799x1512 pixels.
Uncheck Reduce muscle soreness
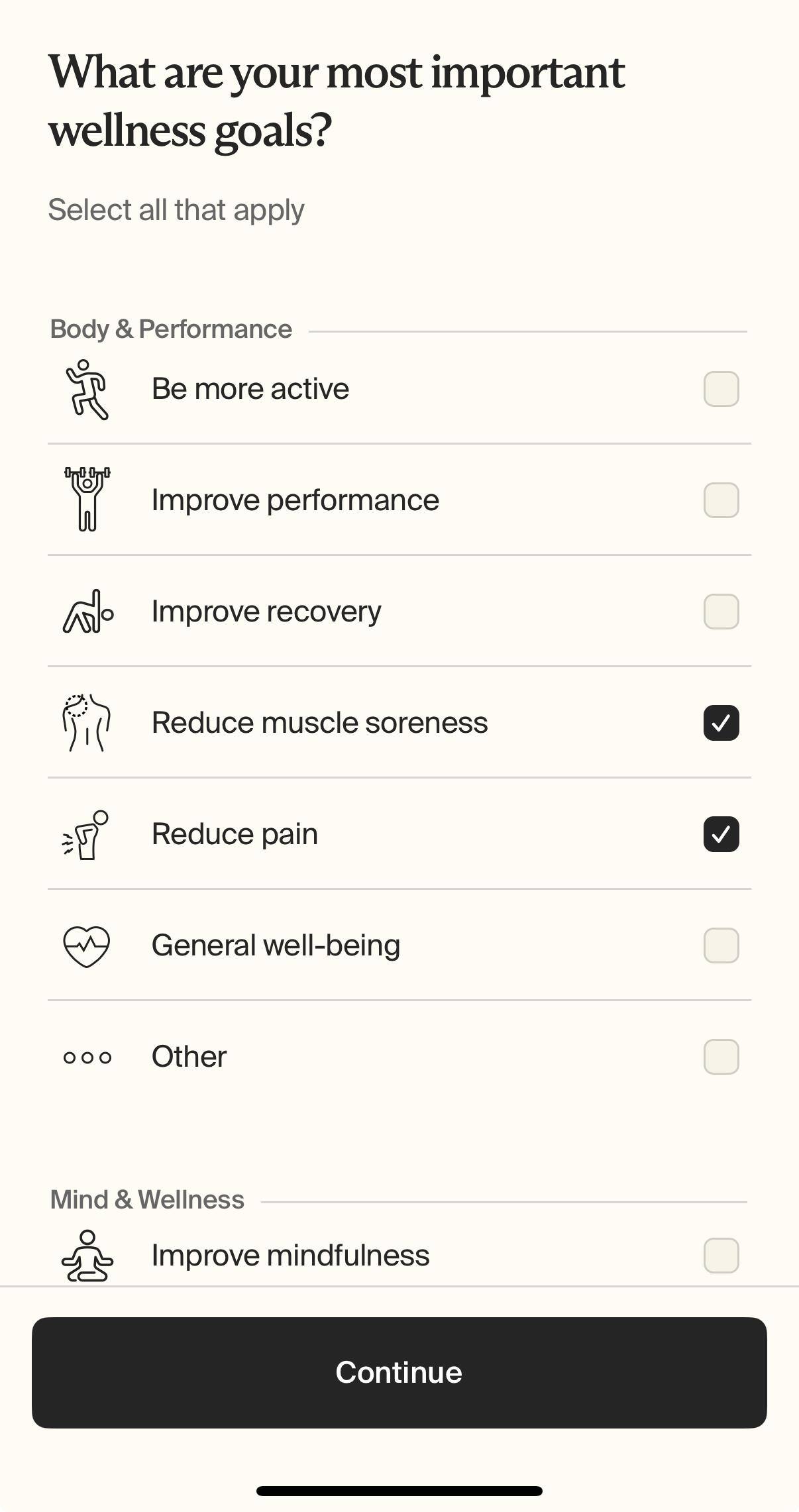pyautogui.click(x=721, y=723)
